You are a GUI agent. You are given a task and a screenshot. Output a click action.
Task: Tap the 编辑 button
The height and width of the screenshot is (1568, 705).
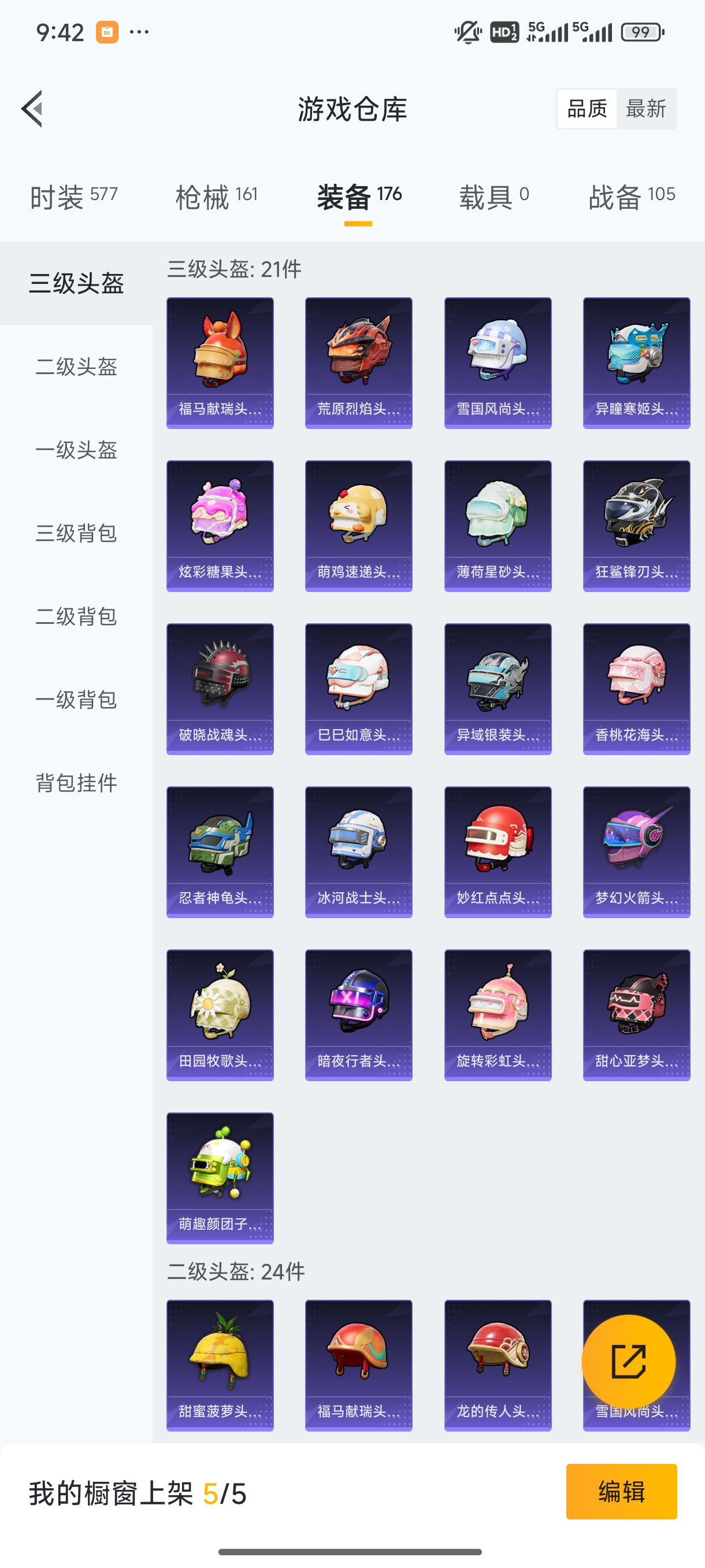(x=621, y=1492)
